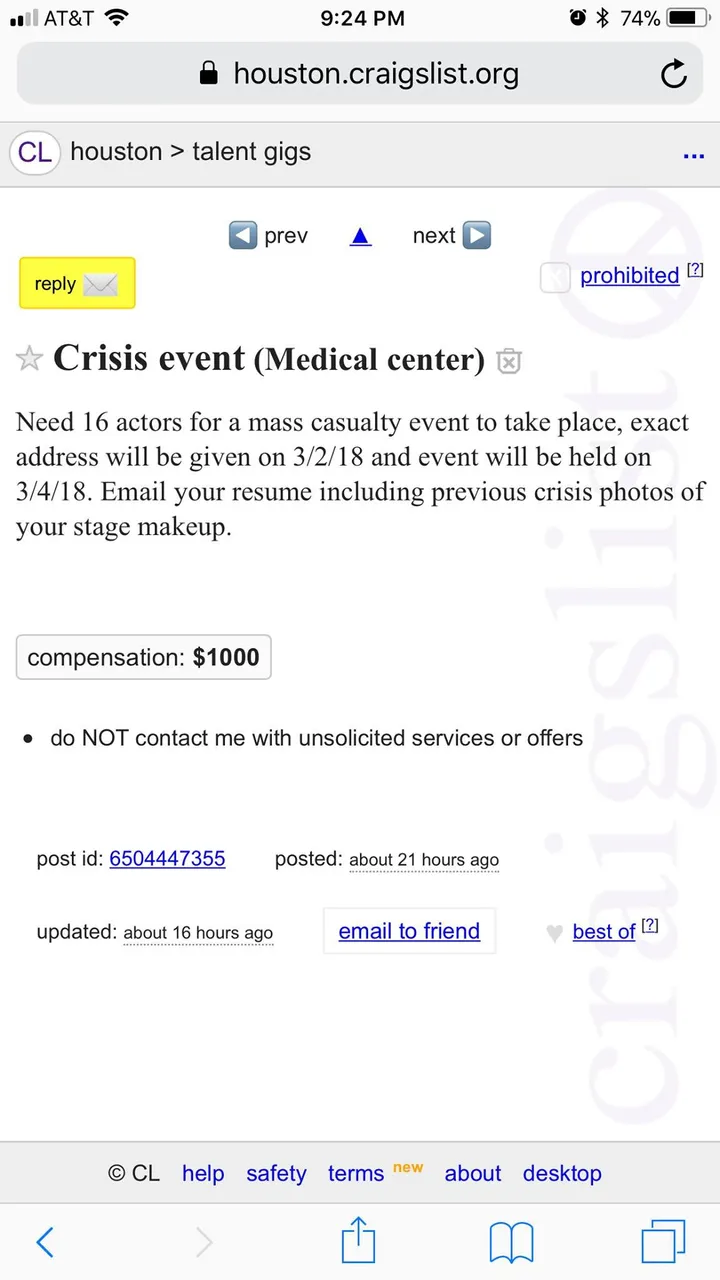Switch to the desktop site

pyautogui.click(x=562, y=1174)
